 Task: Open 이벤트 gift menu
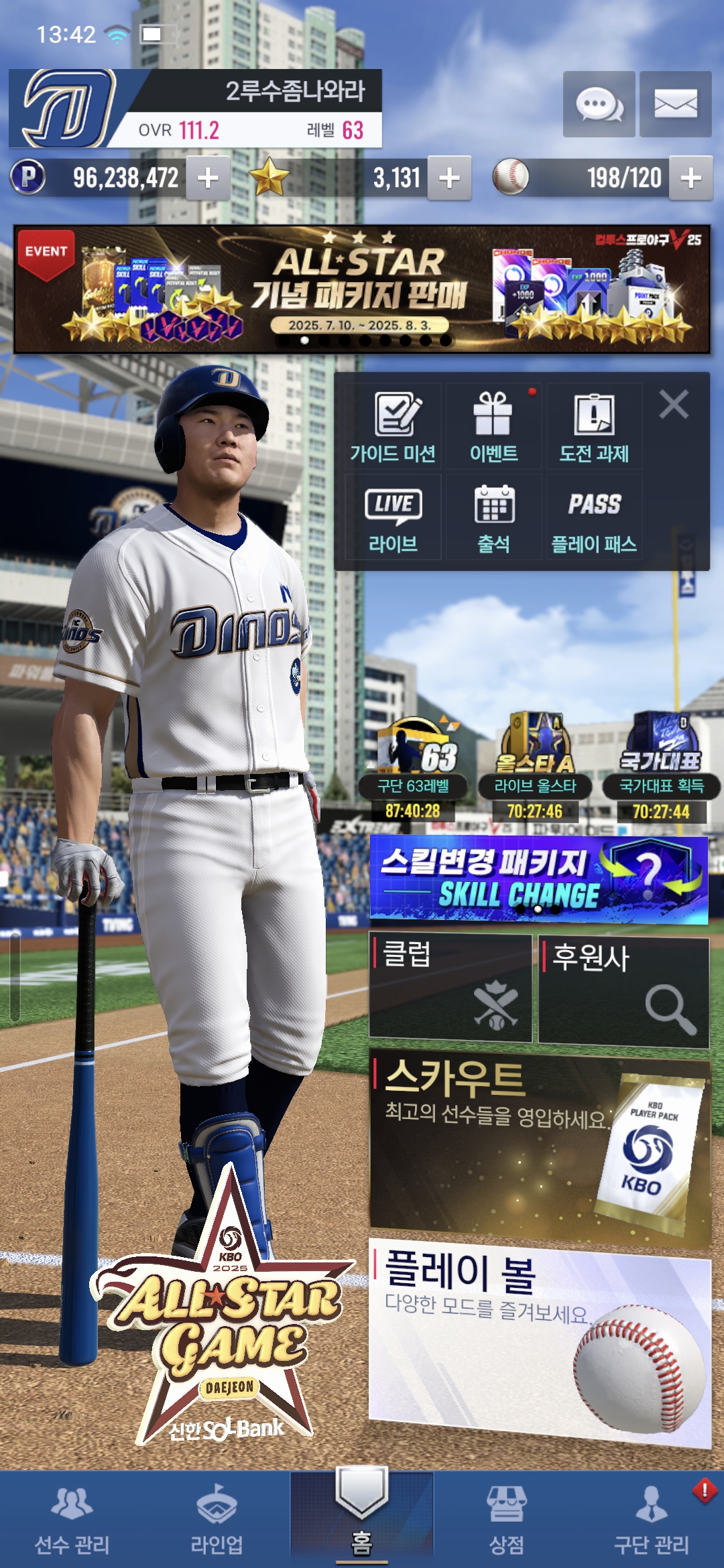(x=493, y=427)
